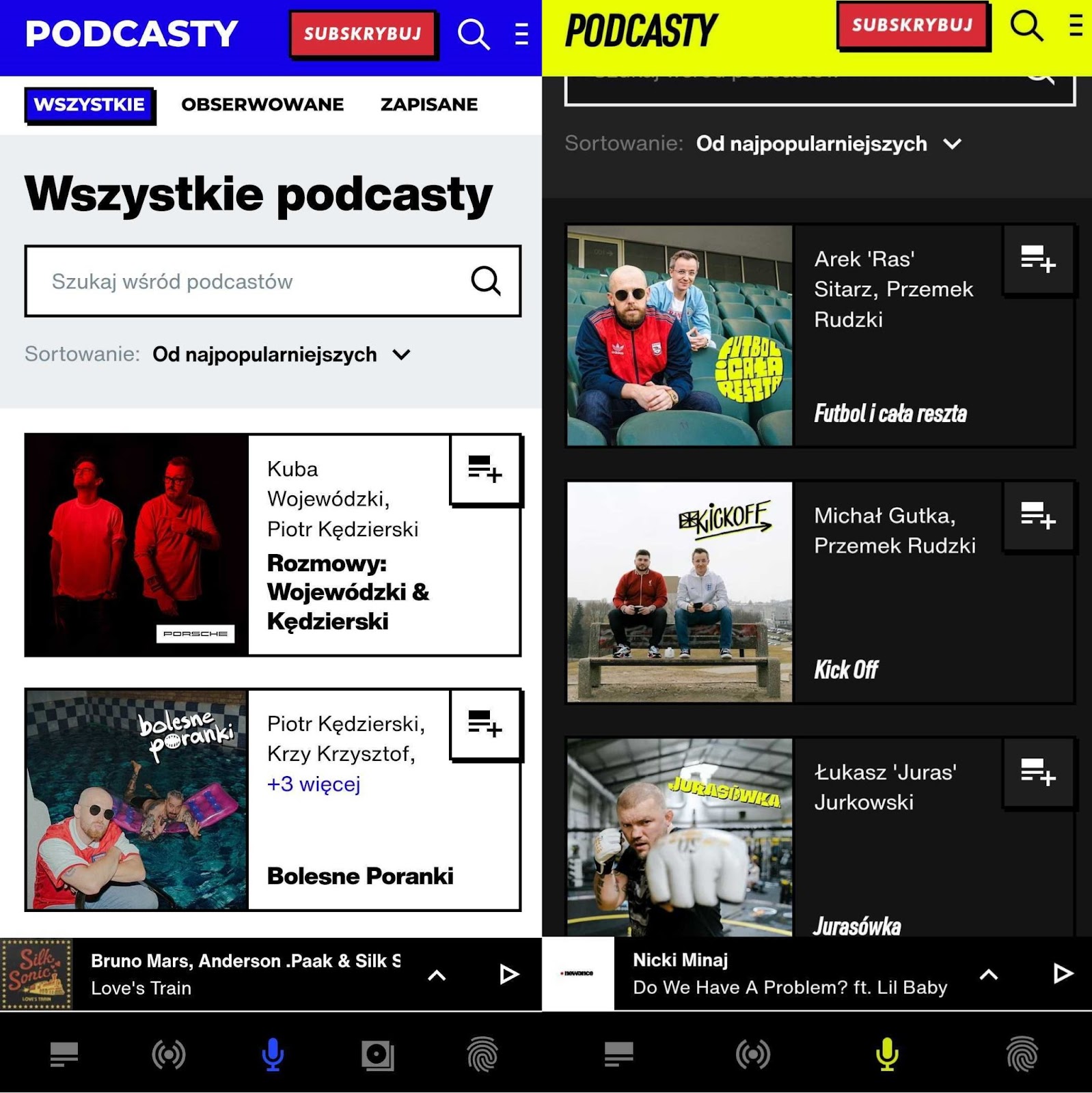Open the Bolesne Poranki podcast card

[x=359, y=876]
